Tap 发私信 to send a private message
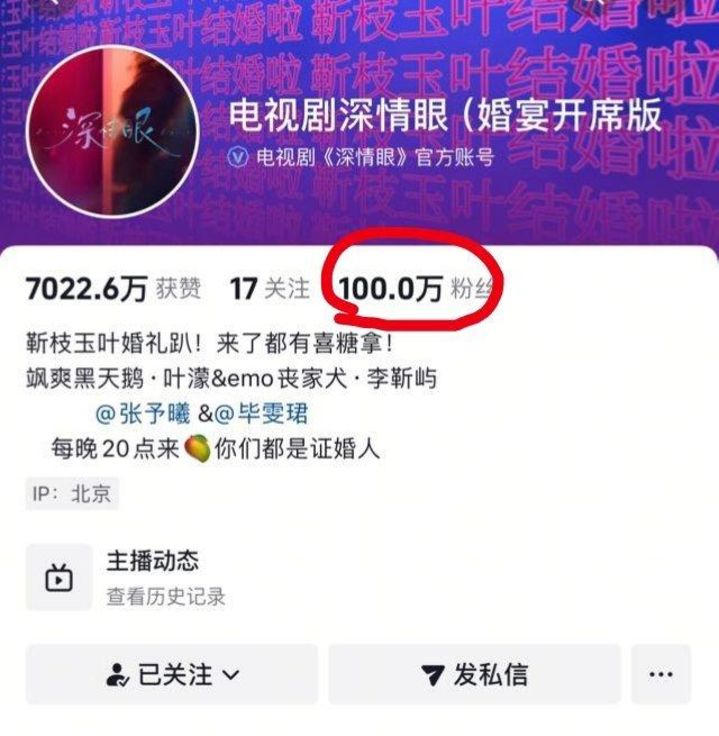This screenshot has width=719, height=736. [x=474, y=675]
